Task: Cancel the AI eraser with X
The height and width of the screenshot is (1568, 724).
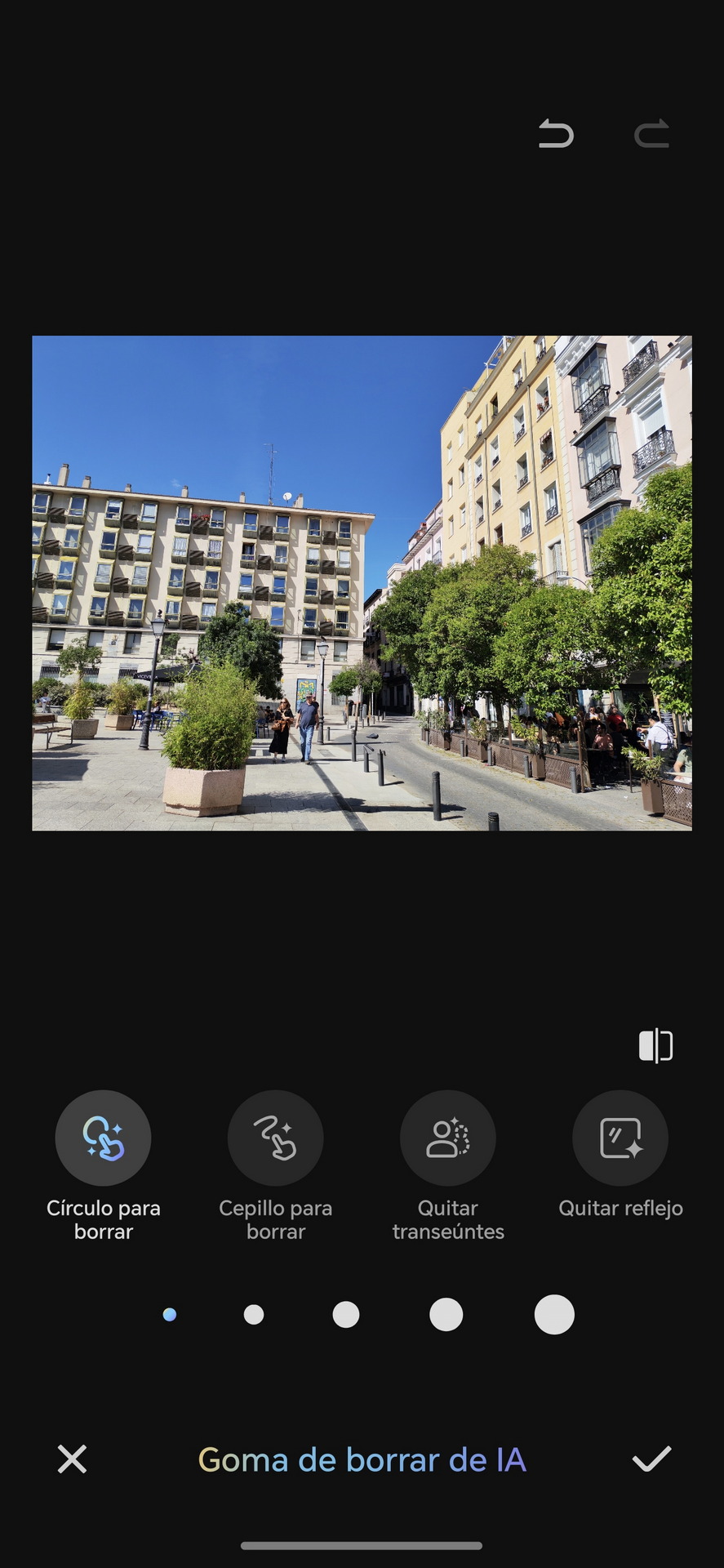Action: [x=72, y=1459]
